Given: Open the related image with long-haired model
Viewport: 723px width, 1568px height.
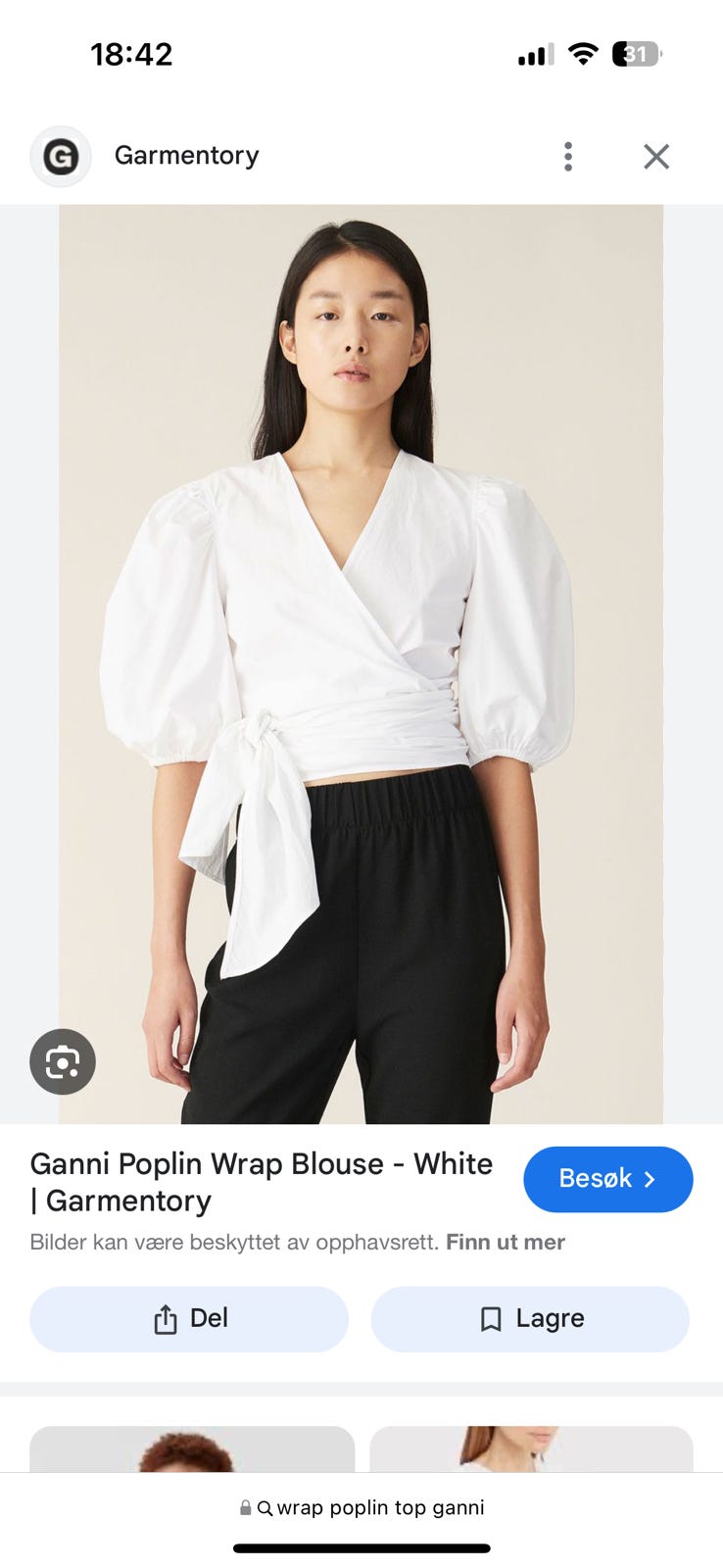Looking at the screenshot, I should (x=531, y=1448).
